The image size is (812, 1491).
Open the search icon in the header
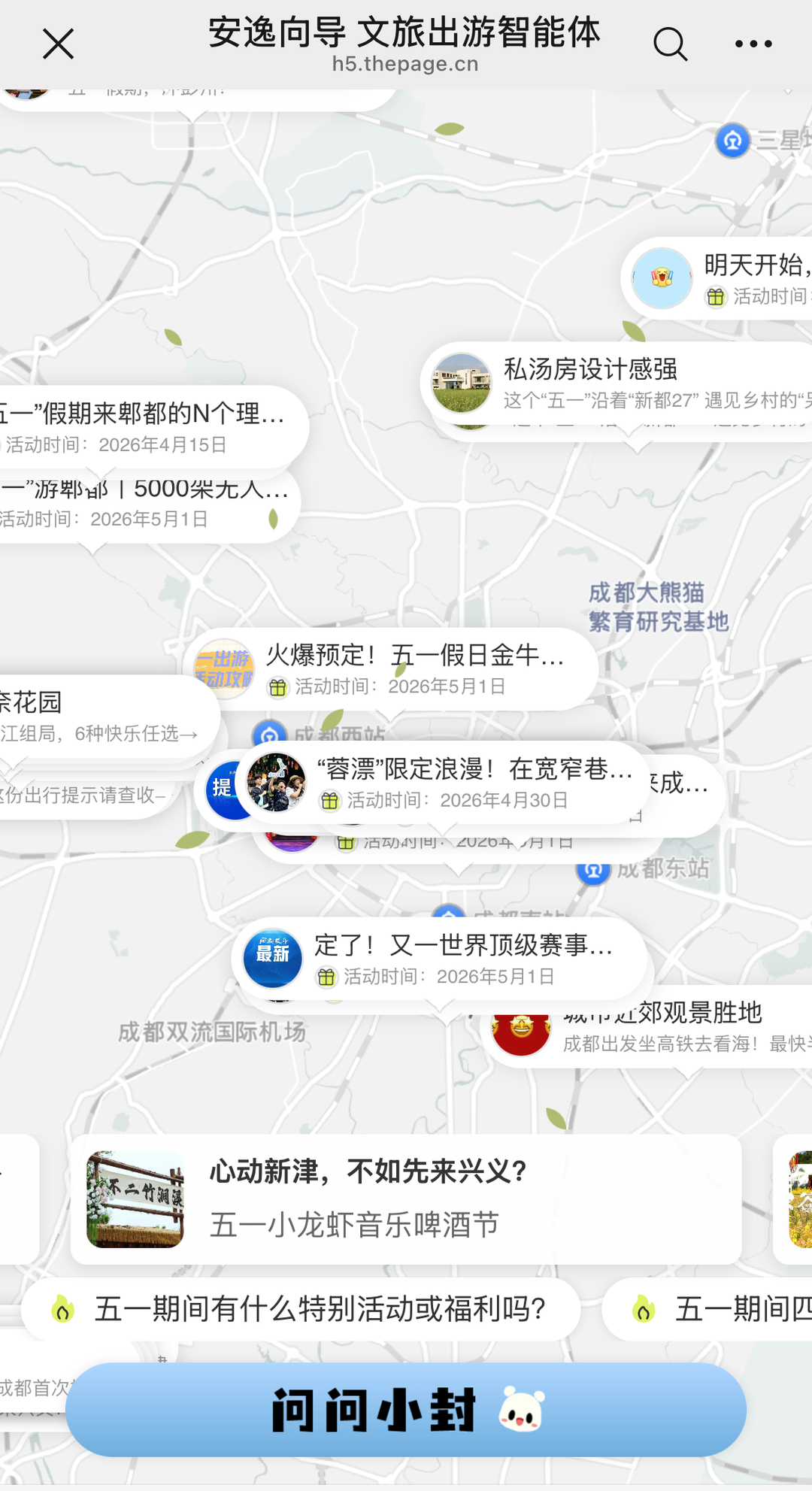669,44
